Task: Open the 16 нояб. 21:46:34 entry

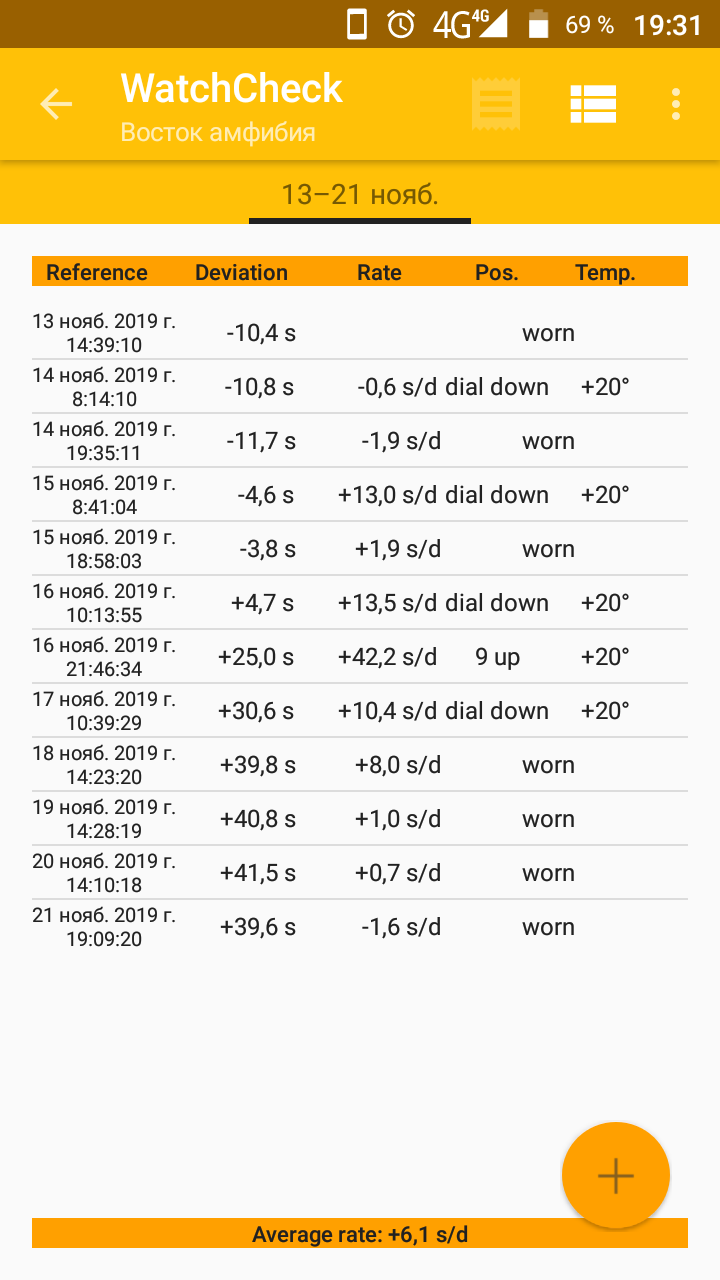Action: point(360,657)
